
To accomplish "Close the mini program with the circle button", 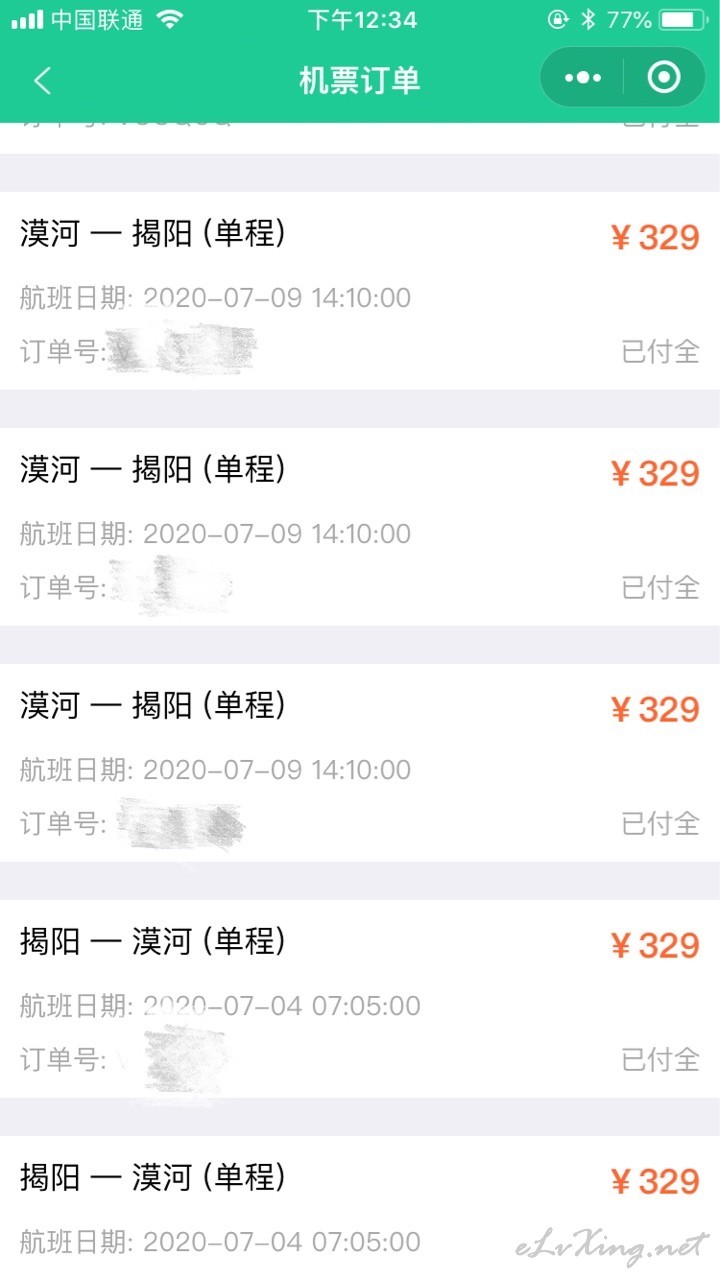I will coord(664,78).
